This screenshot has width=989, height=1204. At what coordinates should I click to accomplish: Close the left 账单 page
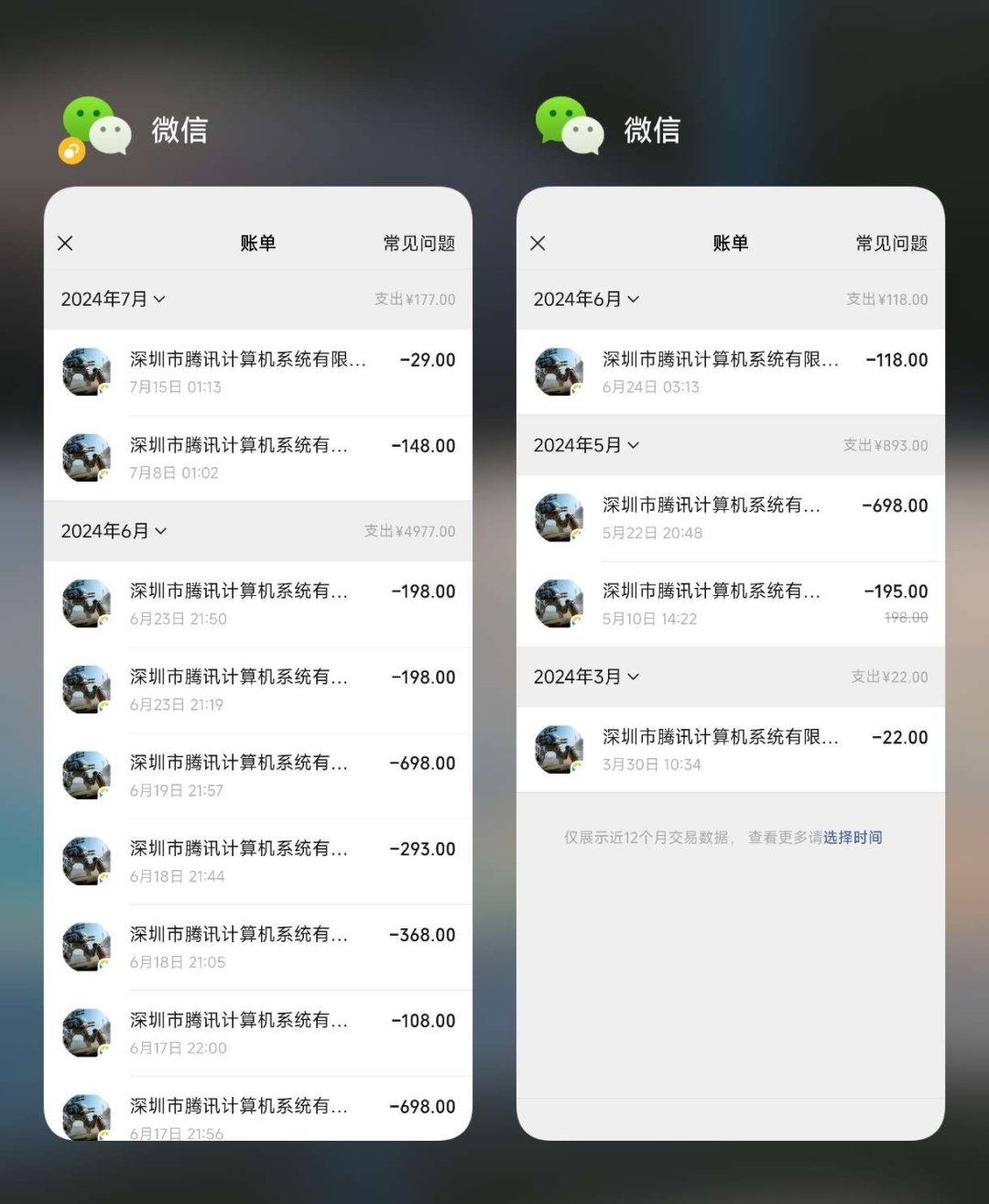[x=65, y=243]
